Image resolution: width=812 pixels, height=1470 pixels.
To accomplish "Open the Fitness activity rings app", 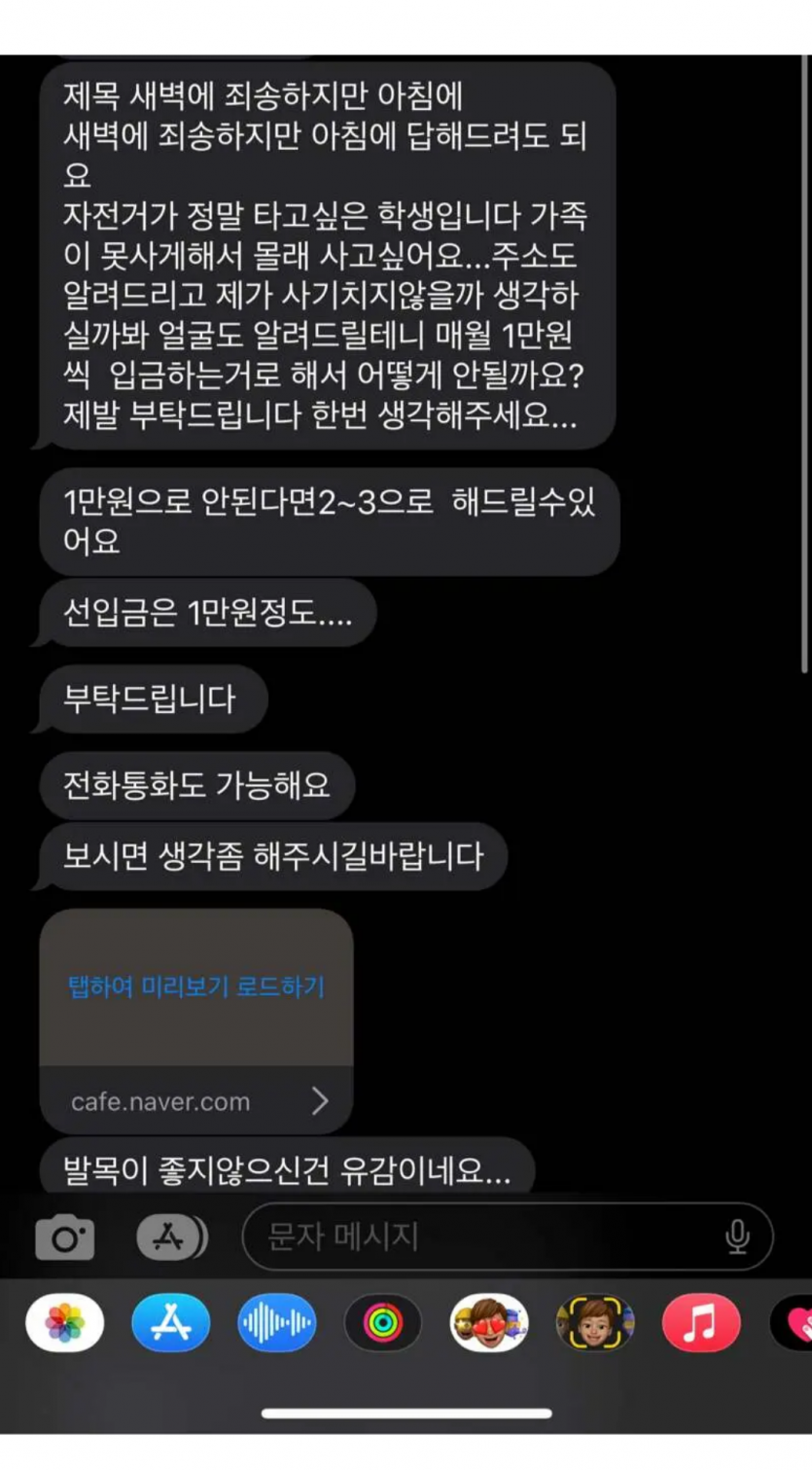I will coord(383,1323).
